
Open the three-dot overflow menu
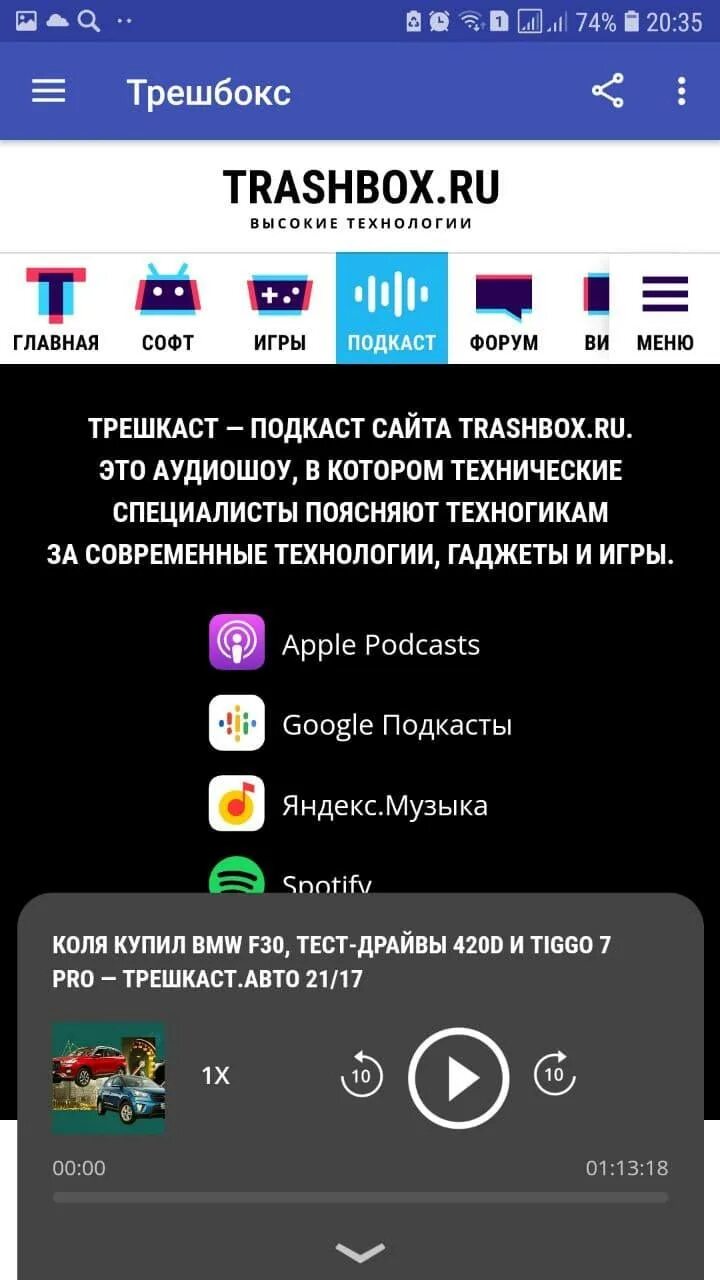(681, 91)
